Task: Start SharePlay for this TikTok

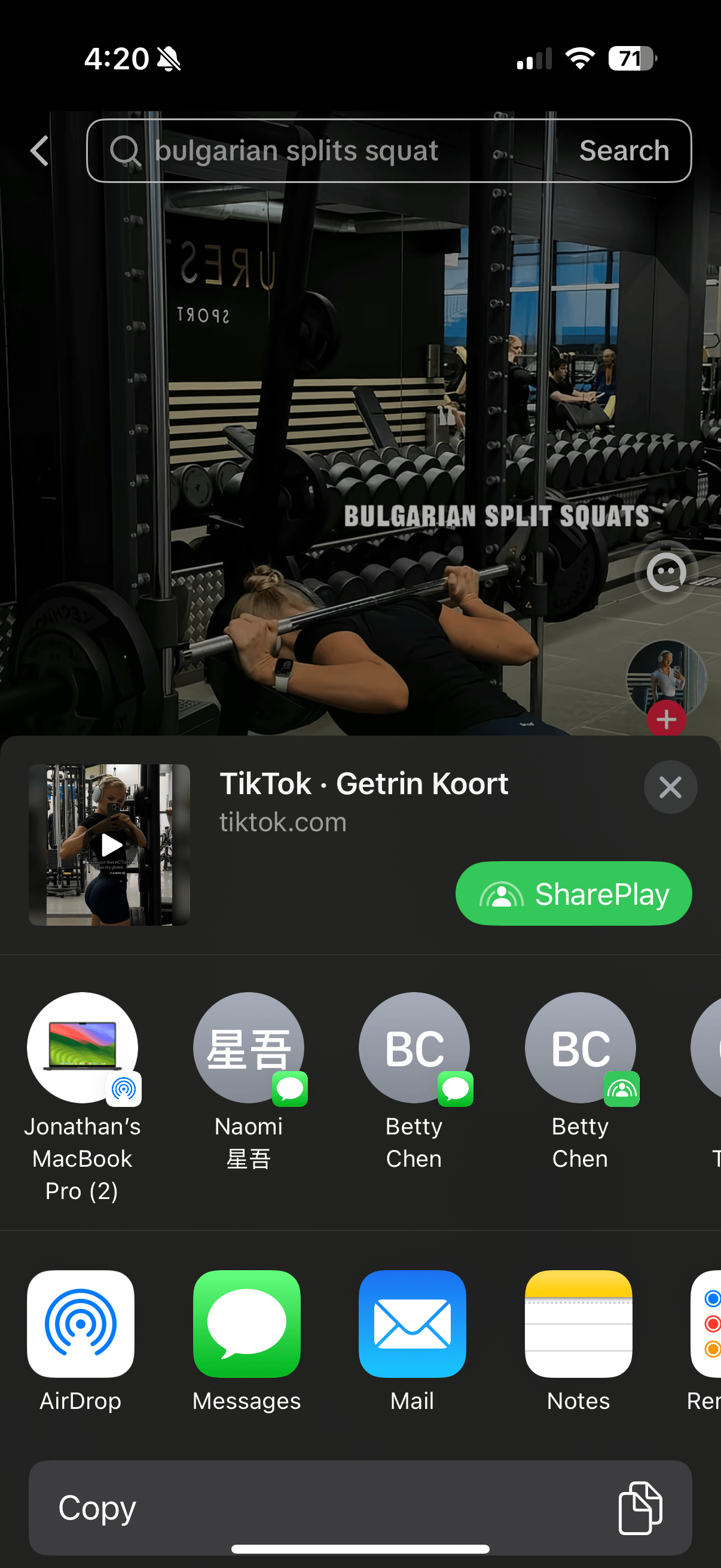Action: click(x=573, y=893)
